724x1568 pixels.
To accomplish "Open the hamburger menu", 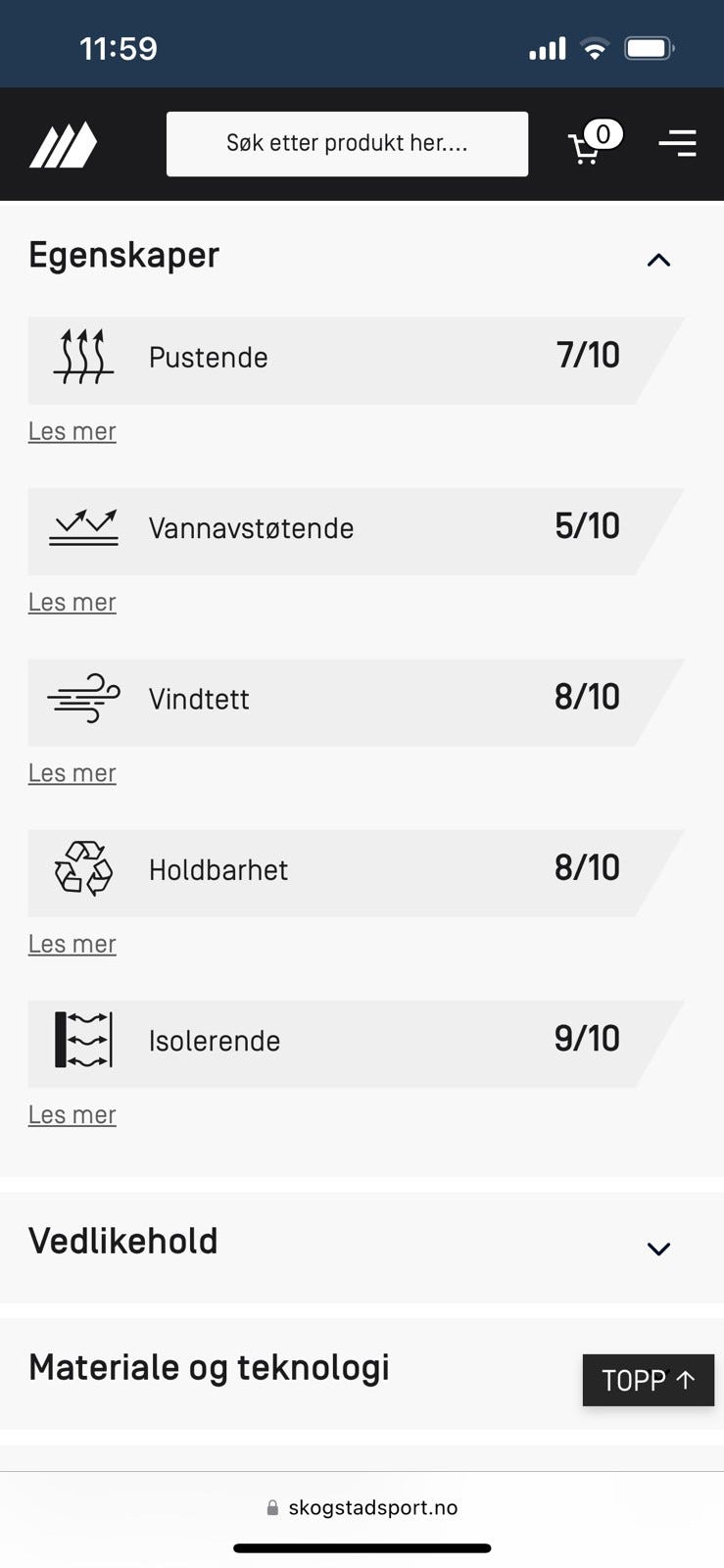I will (677, 144).
